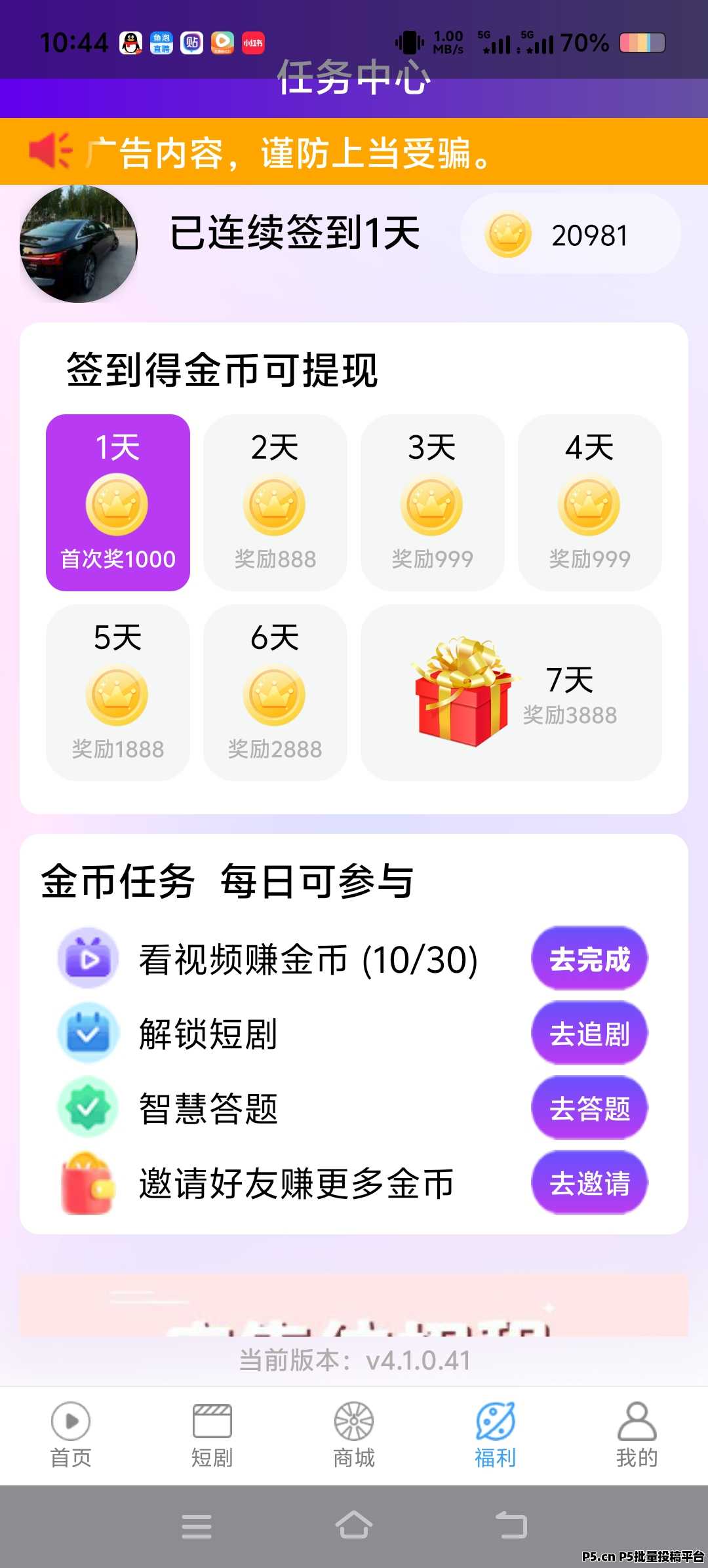Click the 邀请好友 red wallet icon

pos(87,1183)
